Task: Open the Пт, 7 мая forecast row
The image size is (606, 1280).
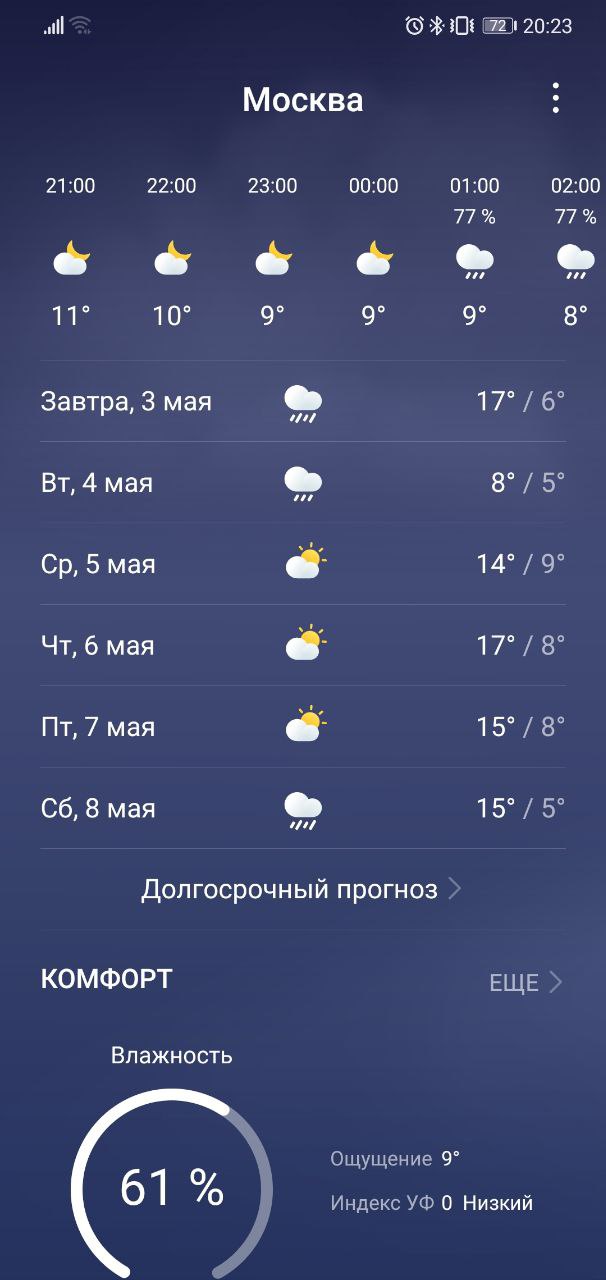Action: tap(303, 727)
